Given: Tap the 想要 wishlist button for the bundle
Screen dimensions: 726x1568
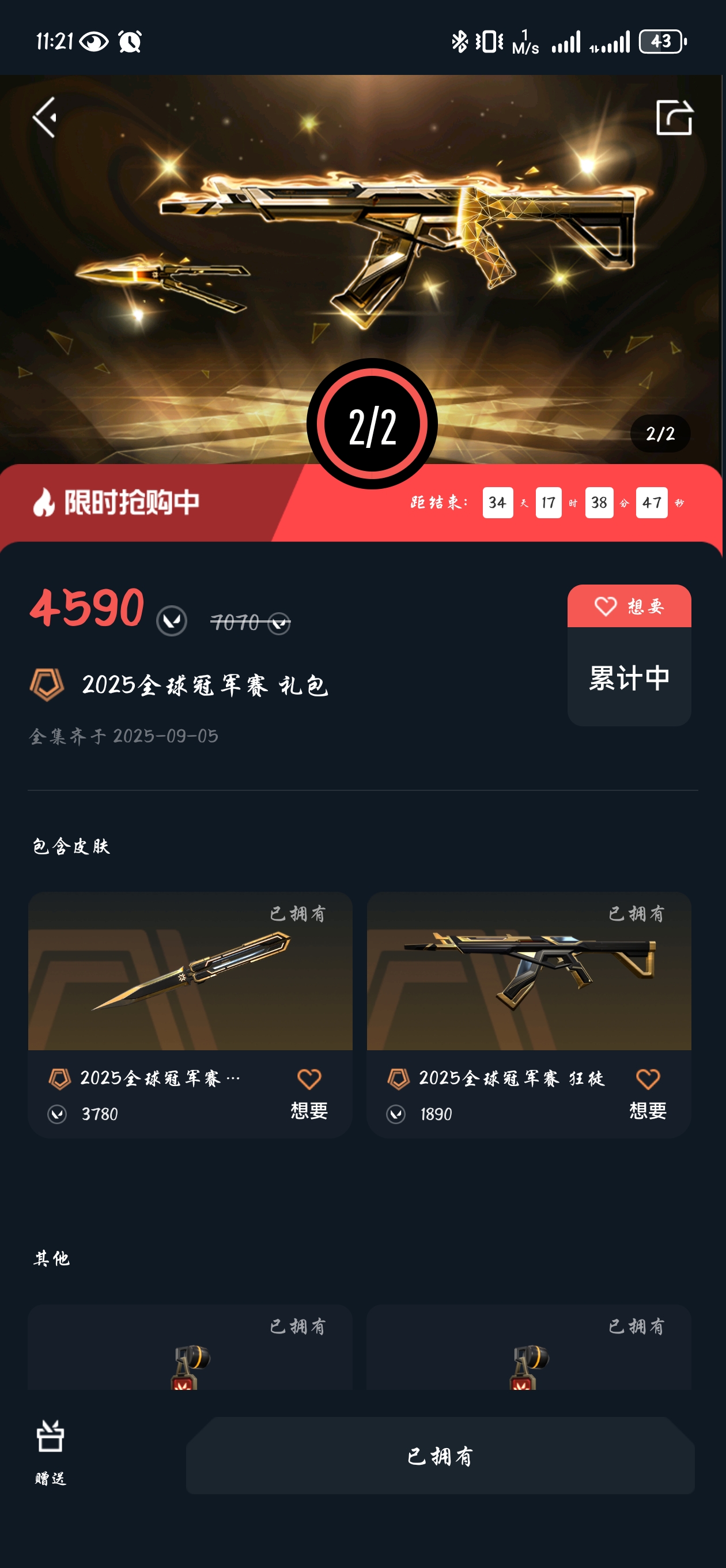Looking at the screenshot, I should [x=629, y=606].
